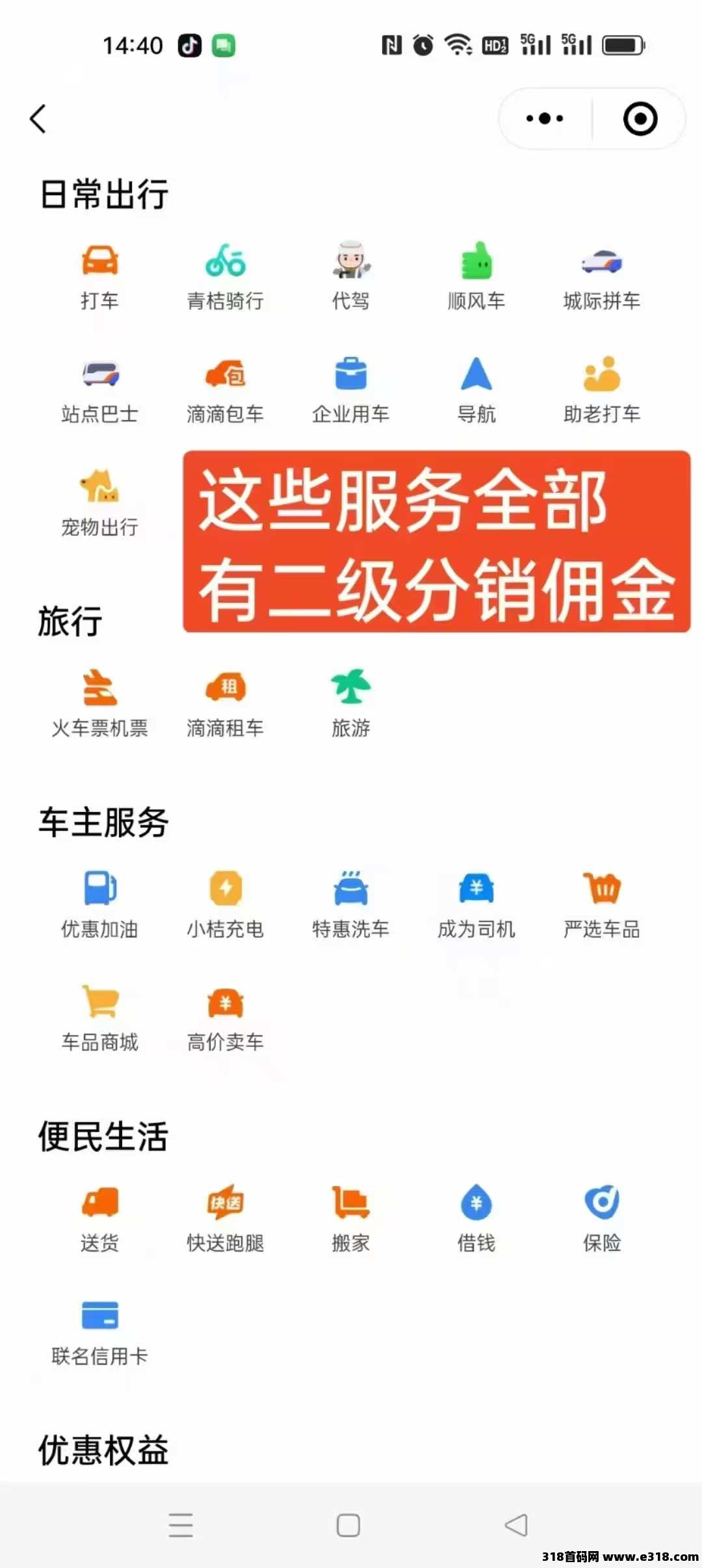
Task: Open 城际拼车 intercity carpool
Action: point(602,276)
